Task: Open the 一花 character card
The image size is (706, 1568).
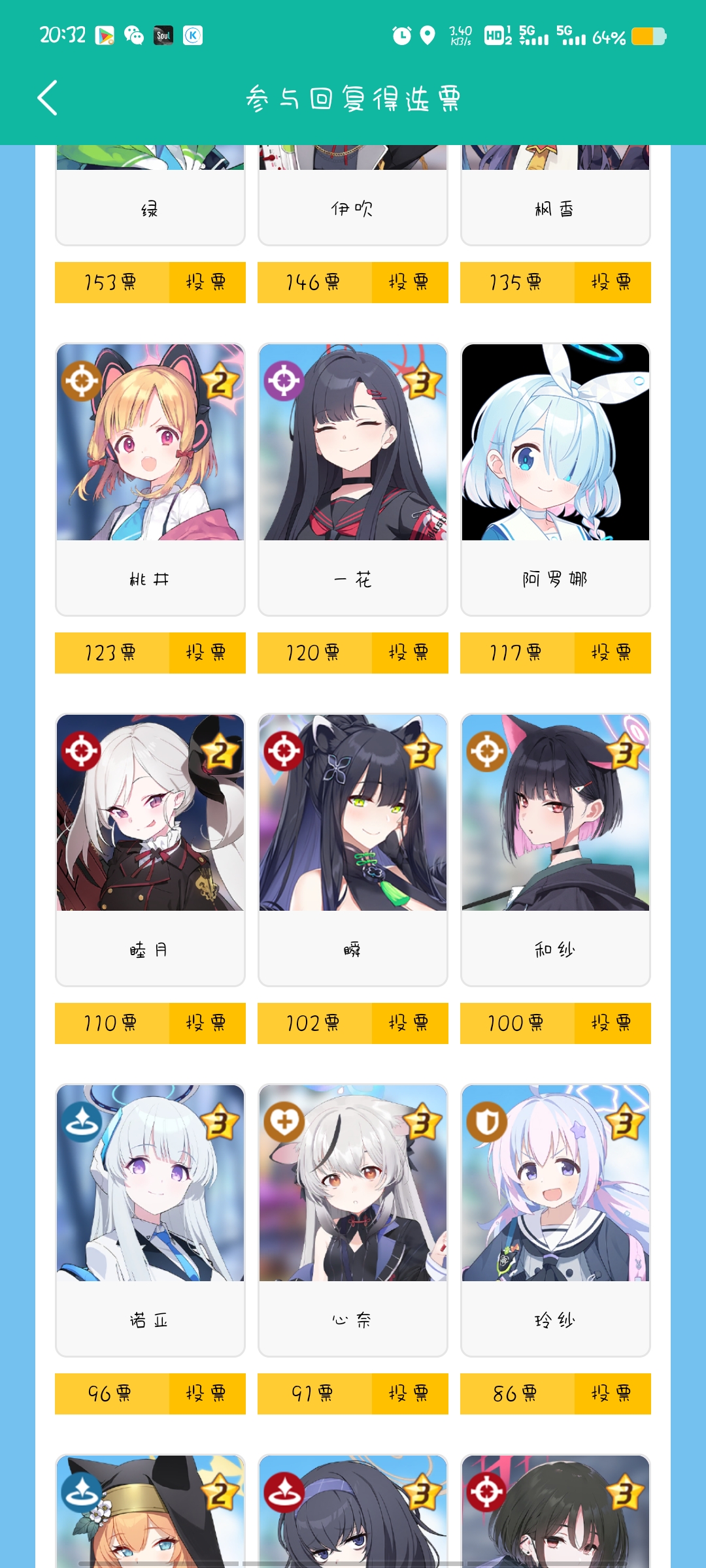Action: pos(353,479)
